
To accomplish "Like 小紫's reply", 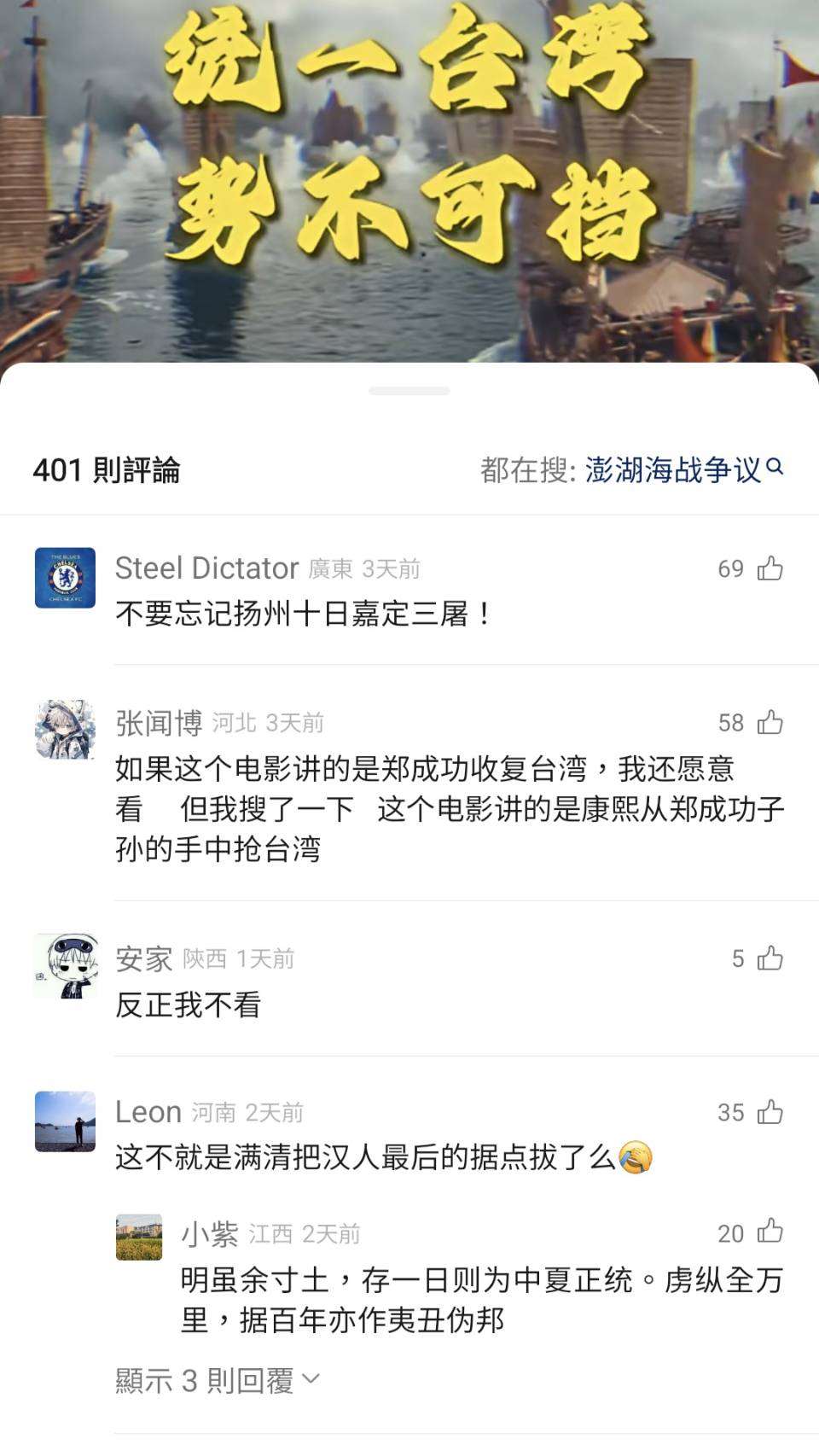I will (770, 1232).
